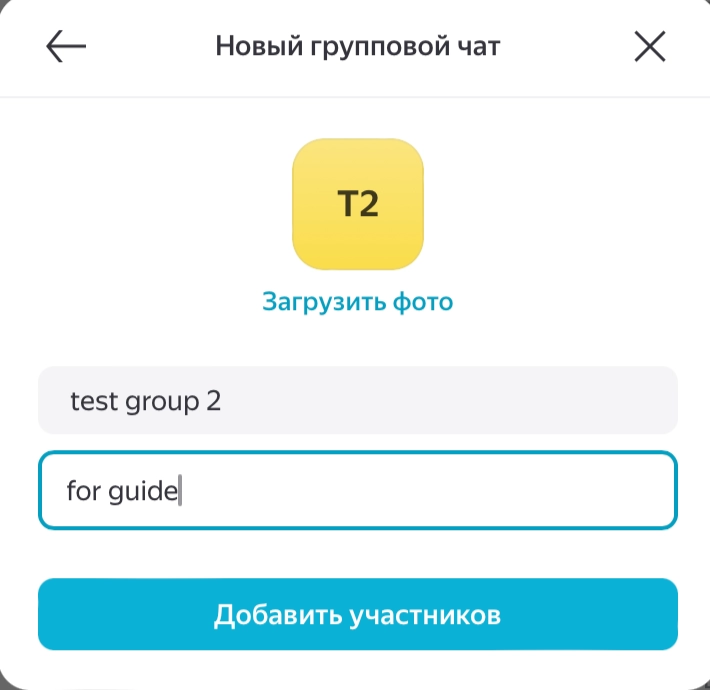Viewport: 710px width, 690px height.
Task: Tap the Добавить участников button
Action: 357,614
